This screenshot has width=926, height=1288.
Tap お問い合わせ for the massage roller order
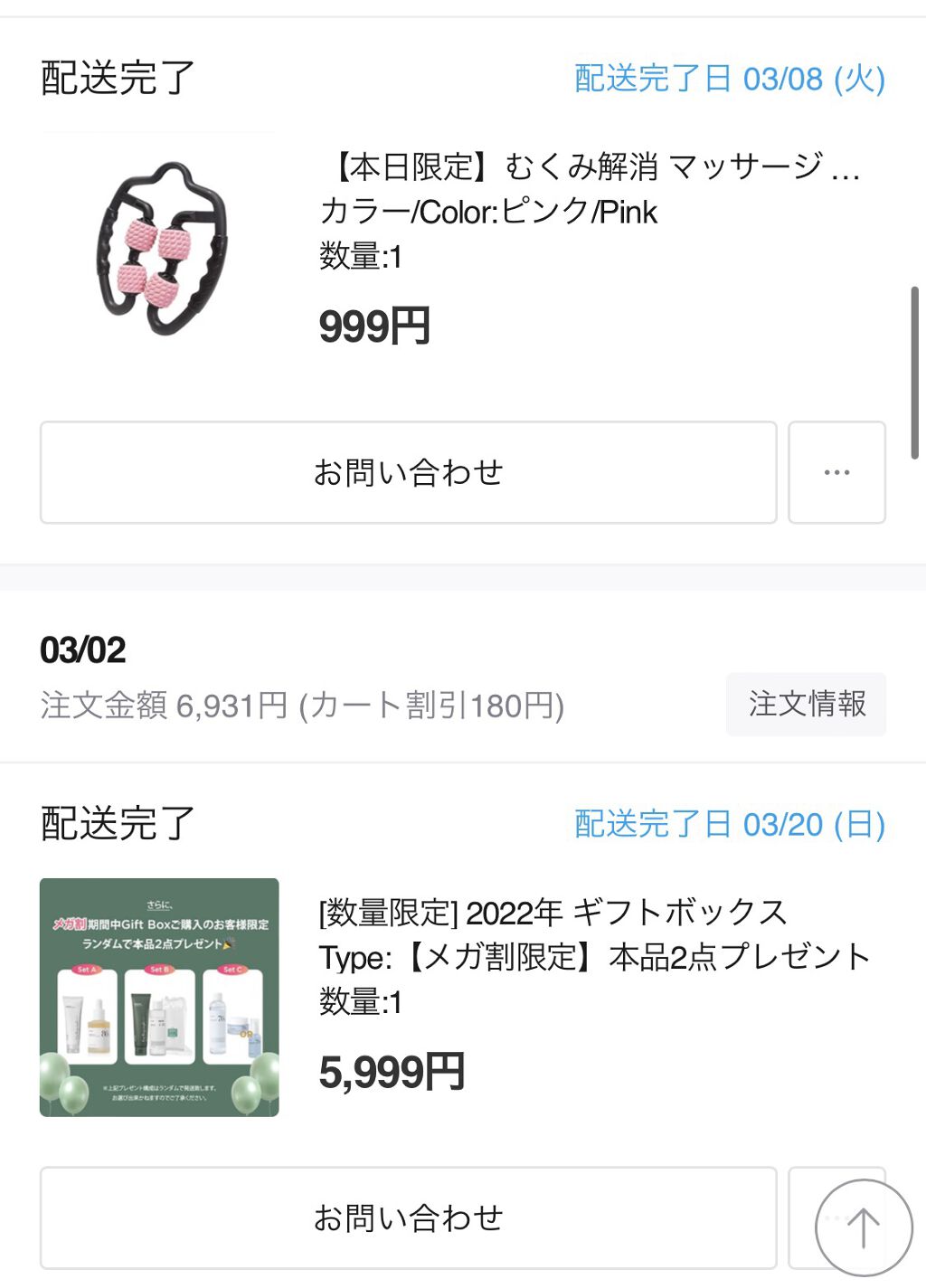pos(408,472)
